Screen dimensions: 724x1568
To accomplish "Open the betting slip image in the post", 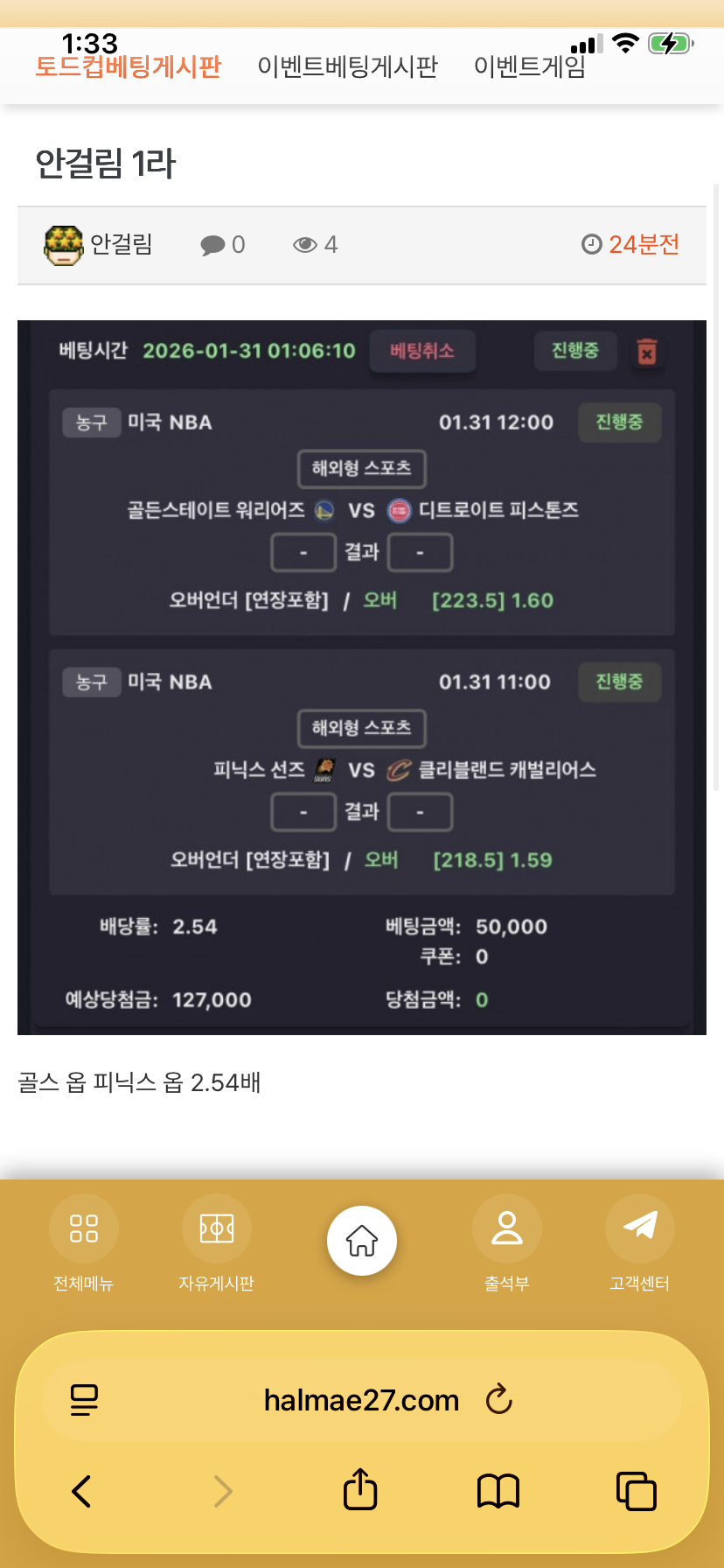I will point(362,677).
